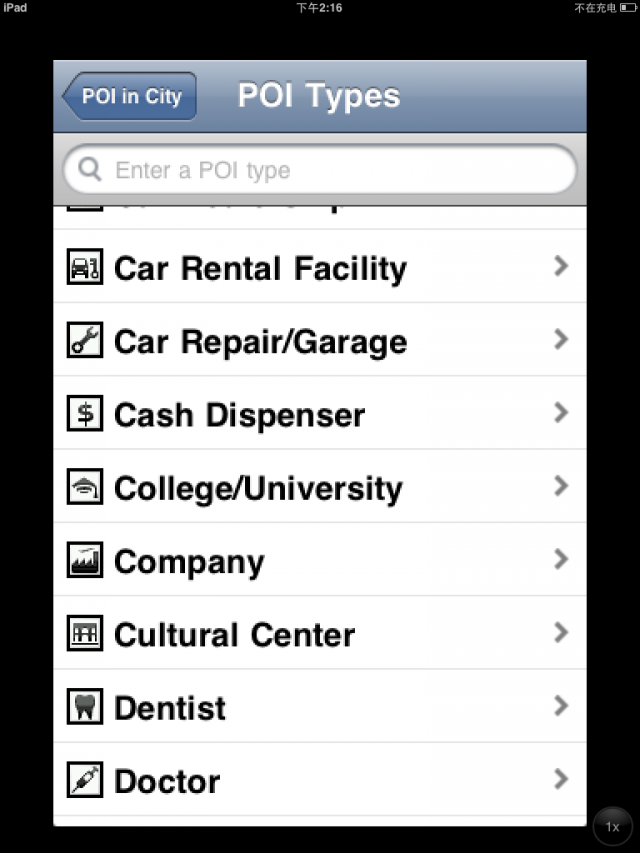The image size is (640, 854).
Task: Open Car Rental Facility category
Action: (x=320, y=267)
